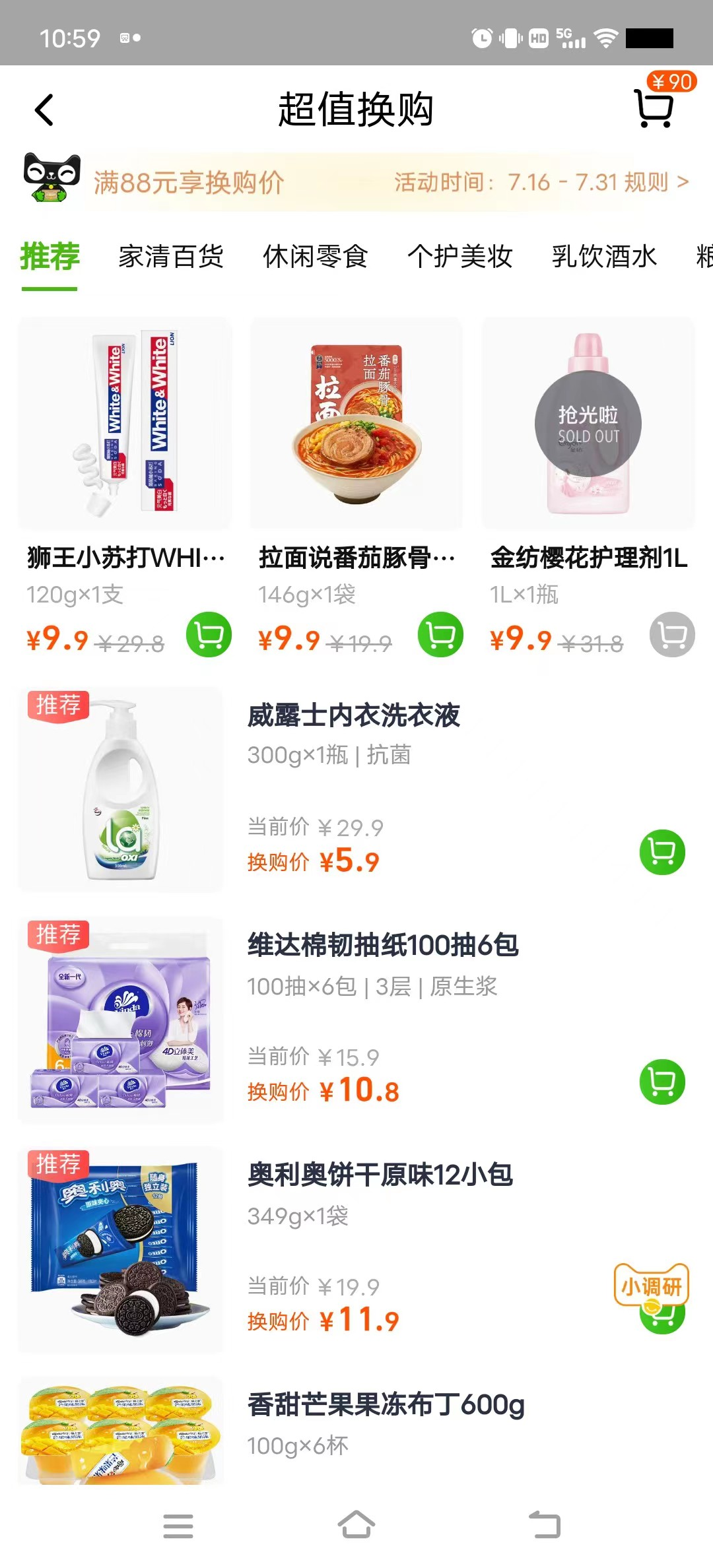Image resolution: width=713 pixels, height=1568 pixels.
Task: View 拉面说番茄豚骨 ramen product card
Action: [356, 423]
